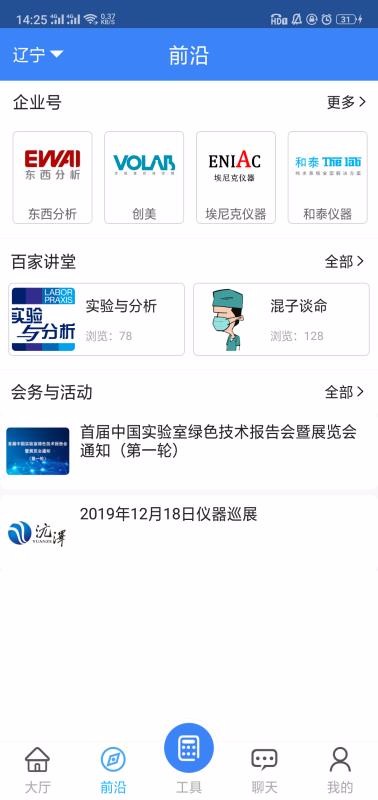The image size is (378, 800).
Task: Open the 混子谈命 lecture card
Action: pyautogui.click(x=281, y=319)
